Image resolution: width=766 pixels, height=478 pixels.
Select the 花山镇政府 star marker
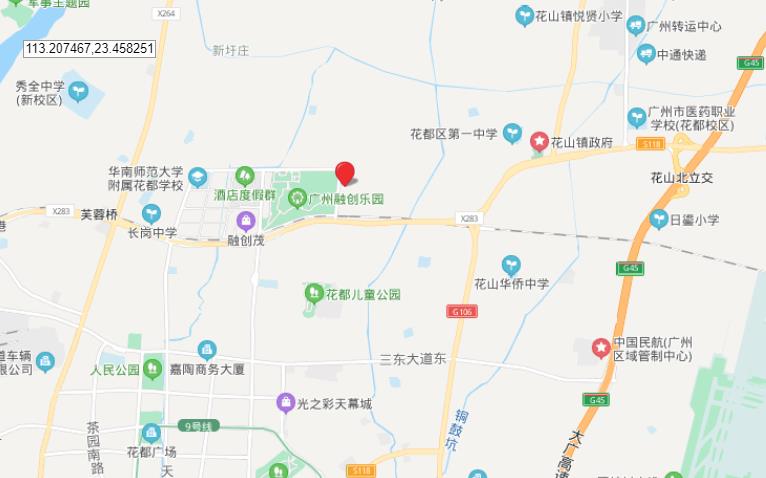click(x=539, y=142)
